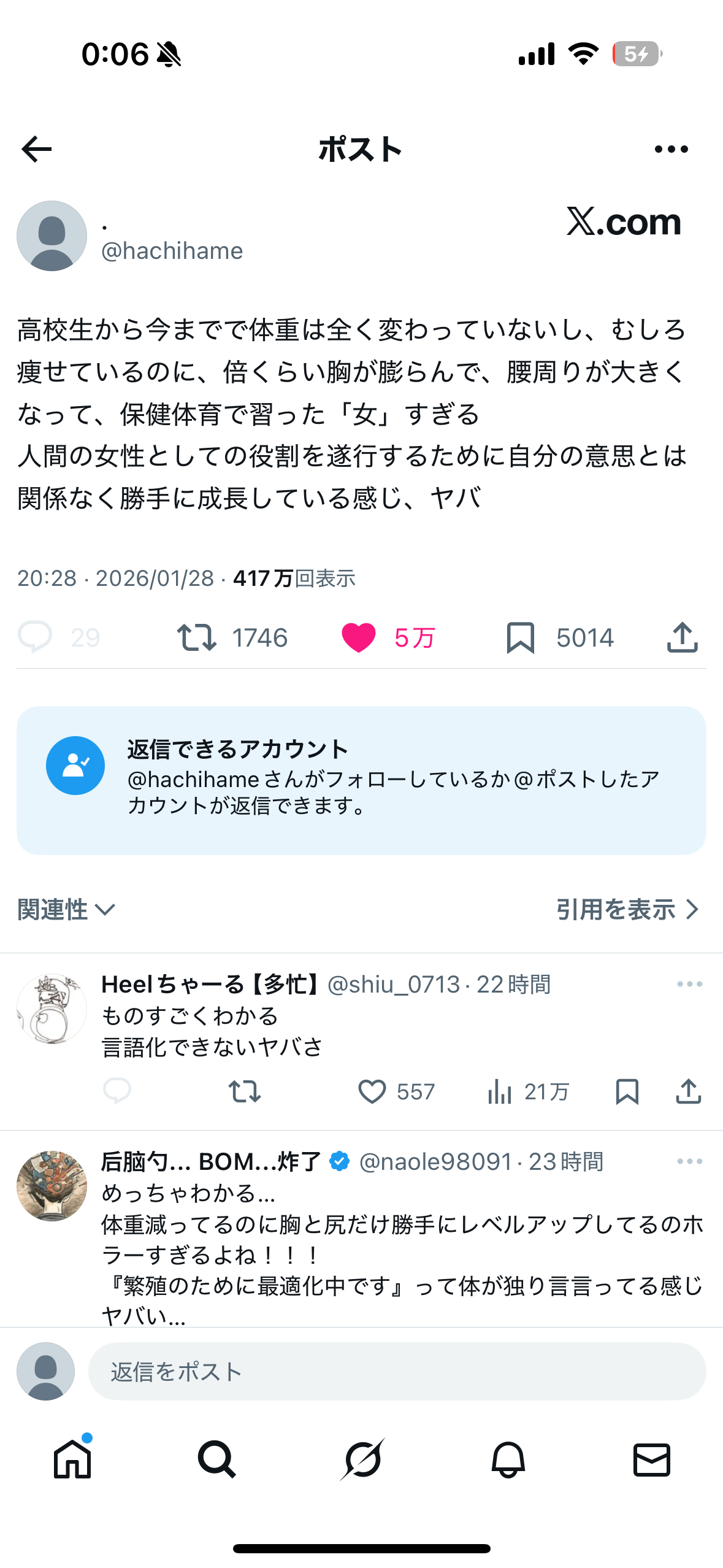Image resolution: width=723 pixels, height=1568 pixels.
Task: Open the post's overflow menu at top
Action: tap(671, 149)
